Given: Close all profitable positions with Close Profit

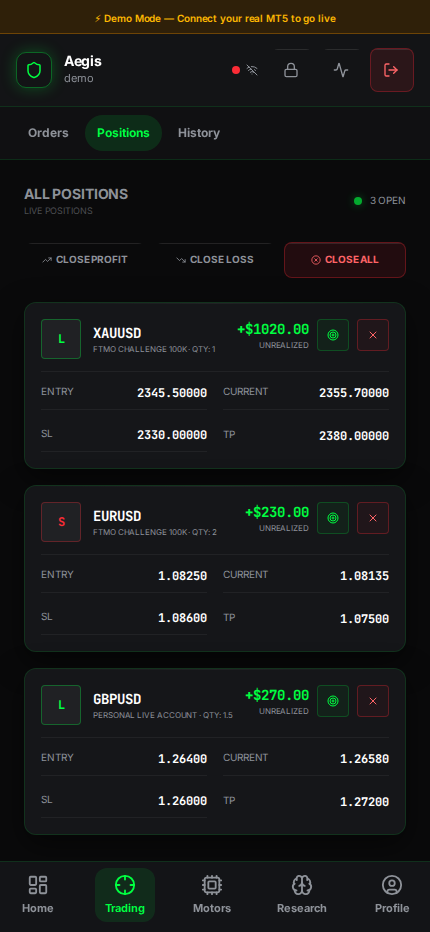Looking at the screenshot, I should 85,260.
